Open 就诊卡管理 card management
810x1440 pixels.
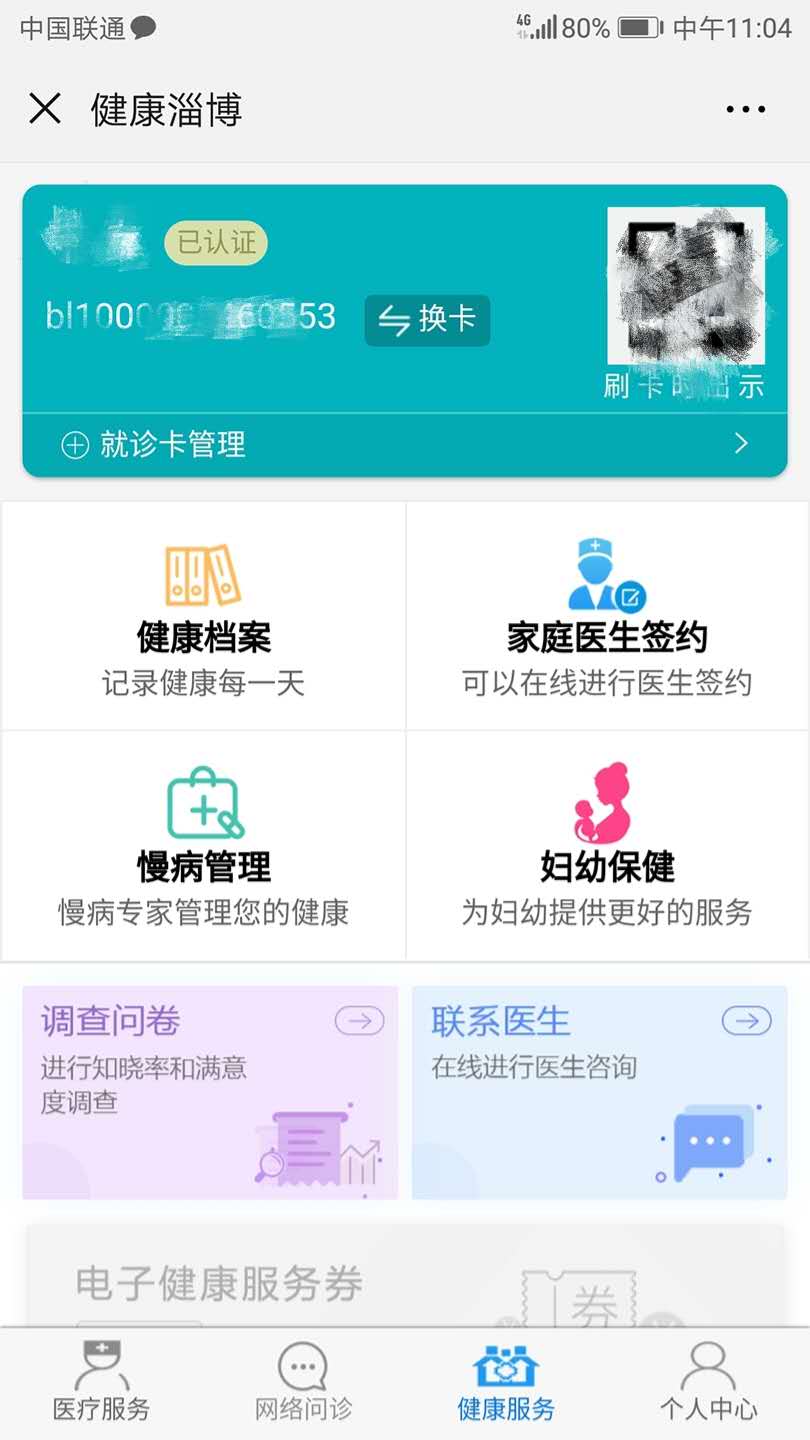tap(404, 445)
